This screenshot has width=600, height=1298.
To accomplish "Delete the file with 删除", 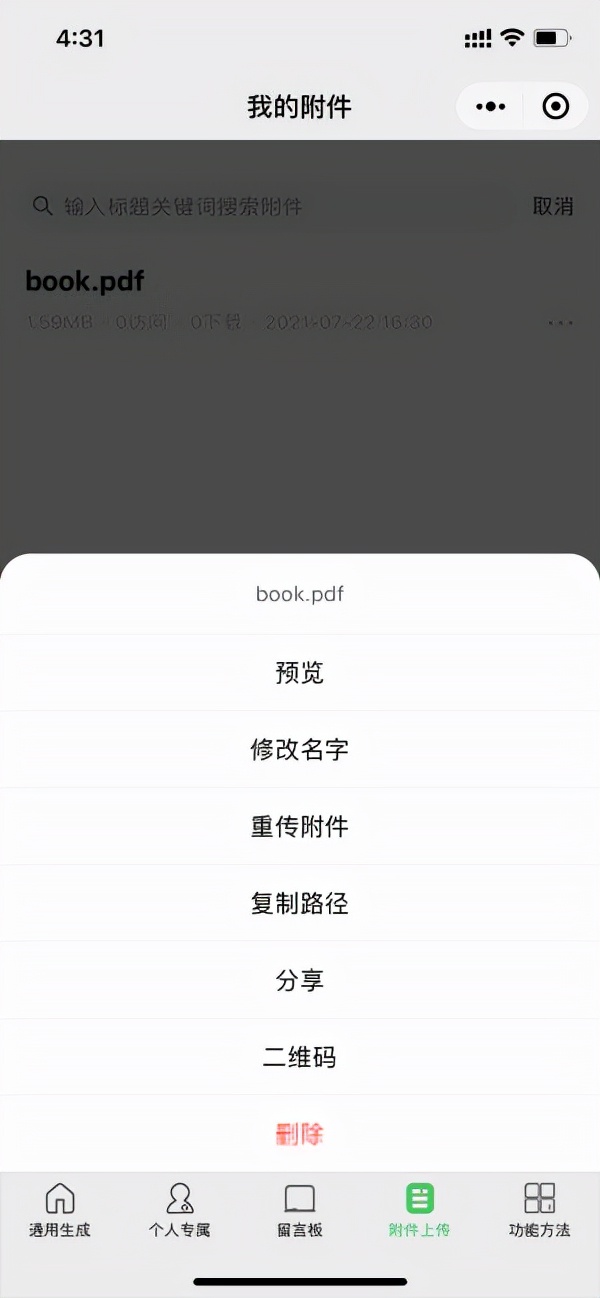I will [x=300, y=1135].
